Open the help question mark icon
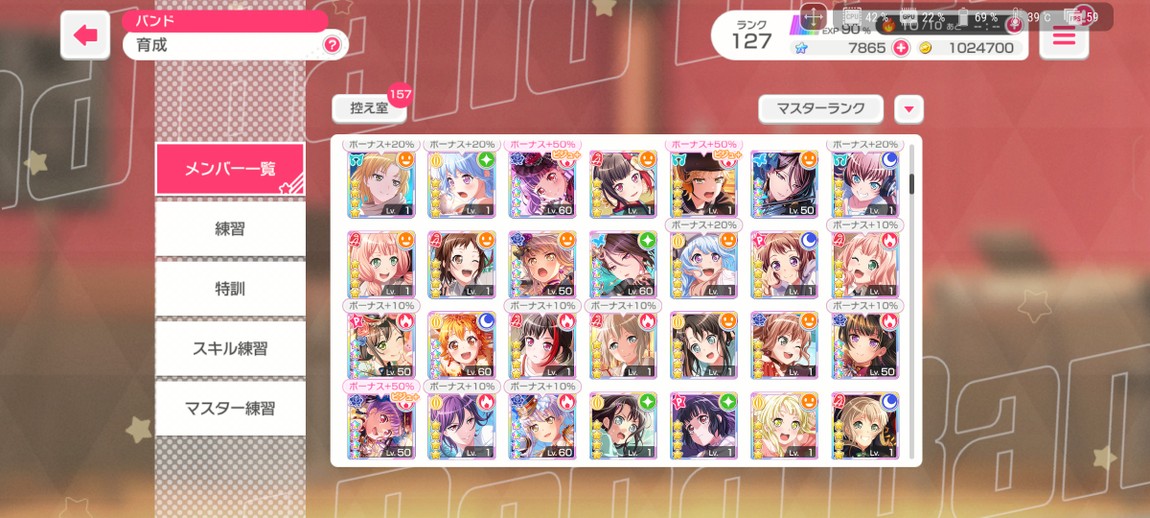This screenshot has width=1150, height=518. coord(332,45)
